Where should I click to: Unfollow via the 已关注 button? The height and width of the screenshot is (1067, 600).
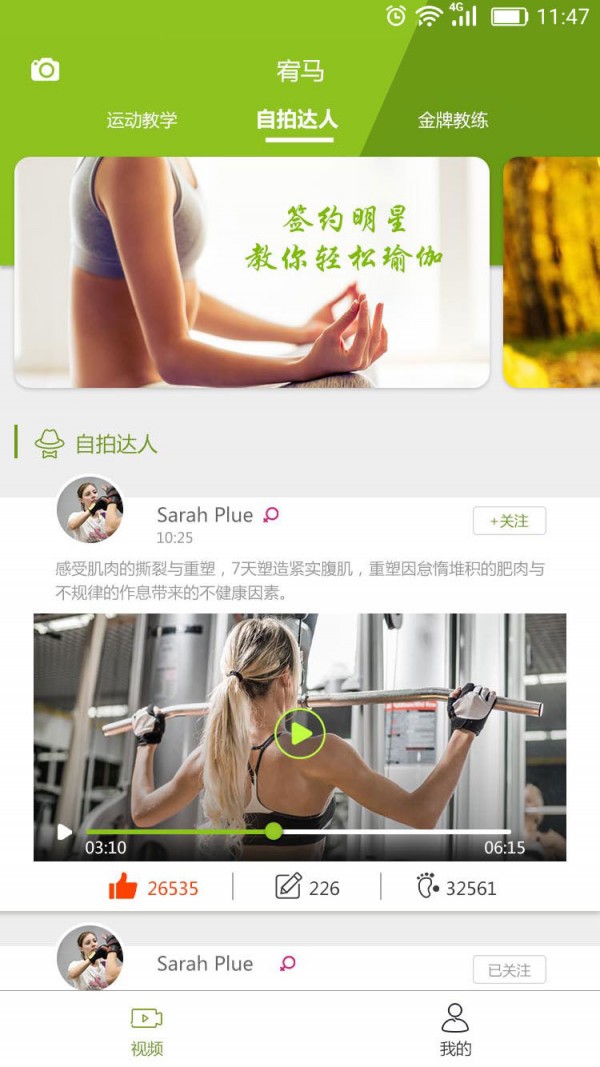pyautogui.click(x=510, y=969)
